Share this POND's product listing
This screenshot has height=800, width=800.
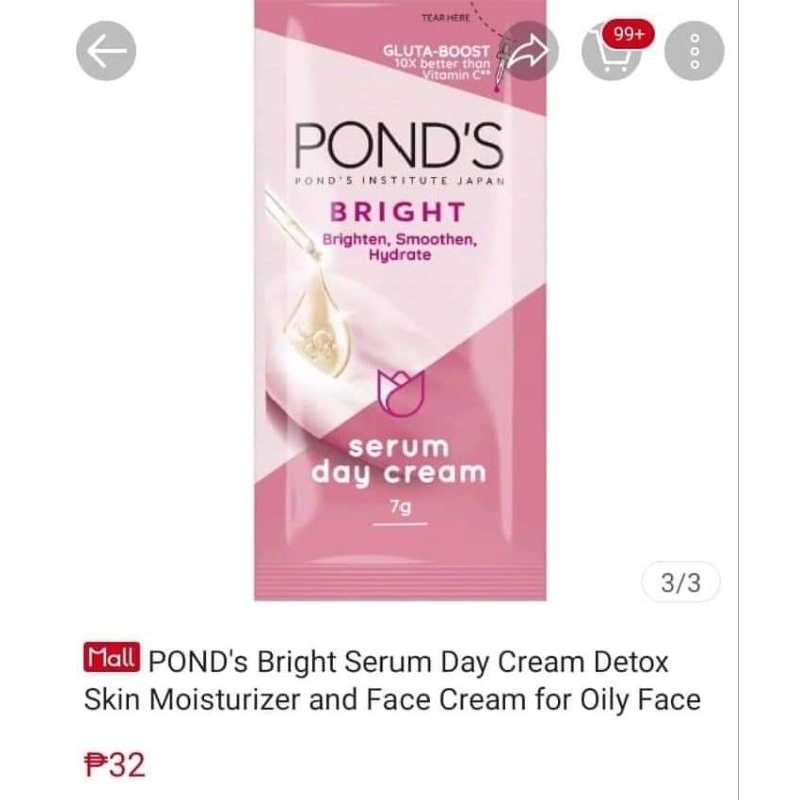[x=529, y=51]
